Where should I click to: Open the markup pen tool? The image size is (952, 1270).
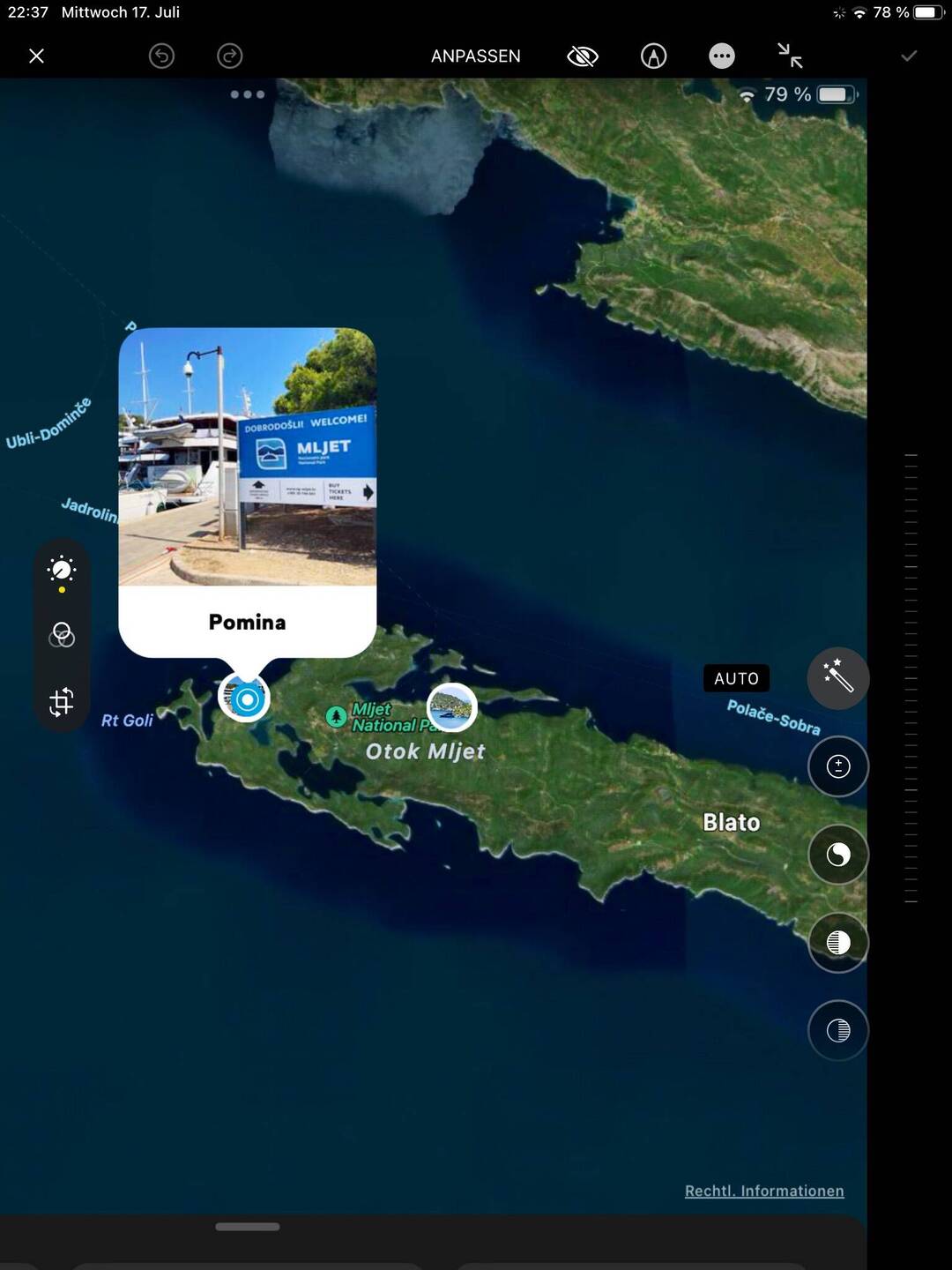(653, 56)
